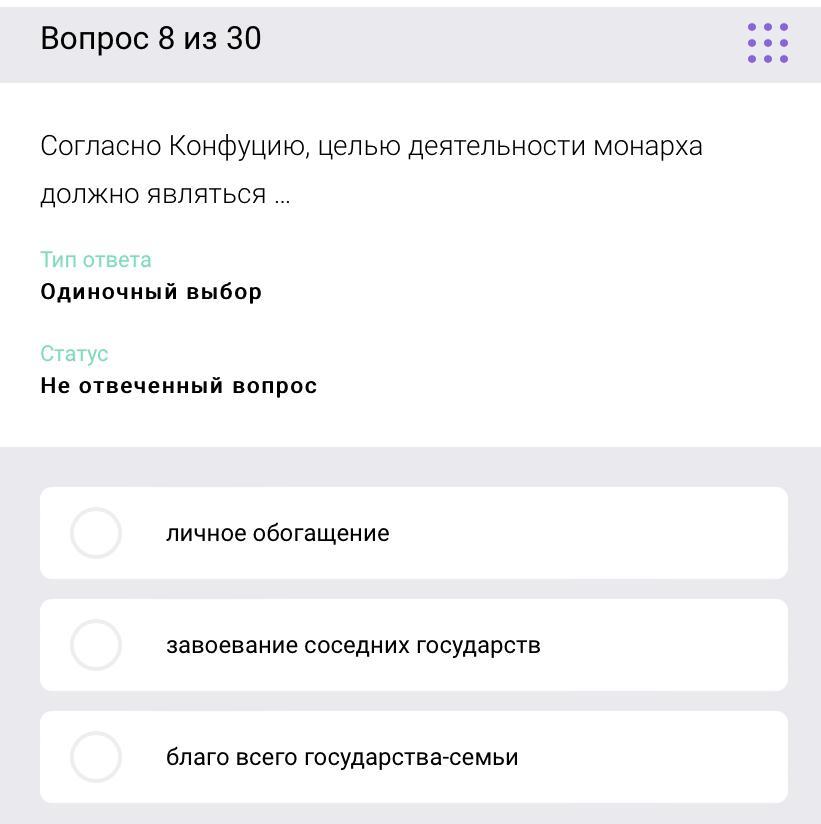This screenshot has width=821, height=824.
Task: Open the question grid navigator
Action: [x=767, y=43]
